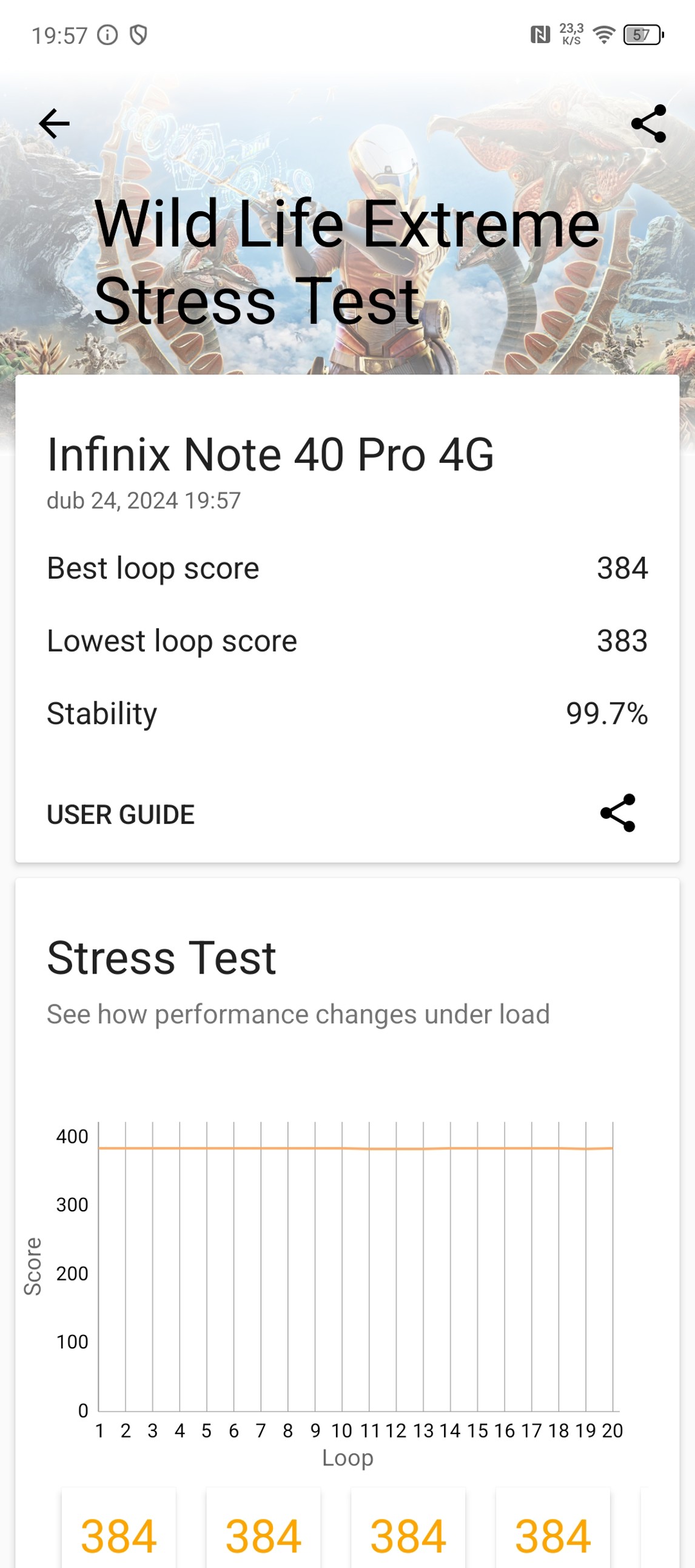Share the Infinix Note 40 Pro result card

617,813
